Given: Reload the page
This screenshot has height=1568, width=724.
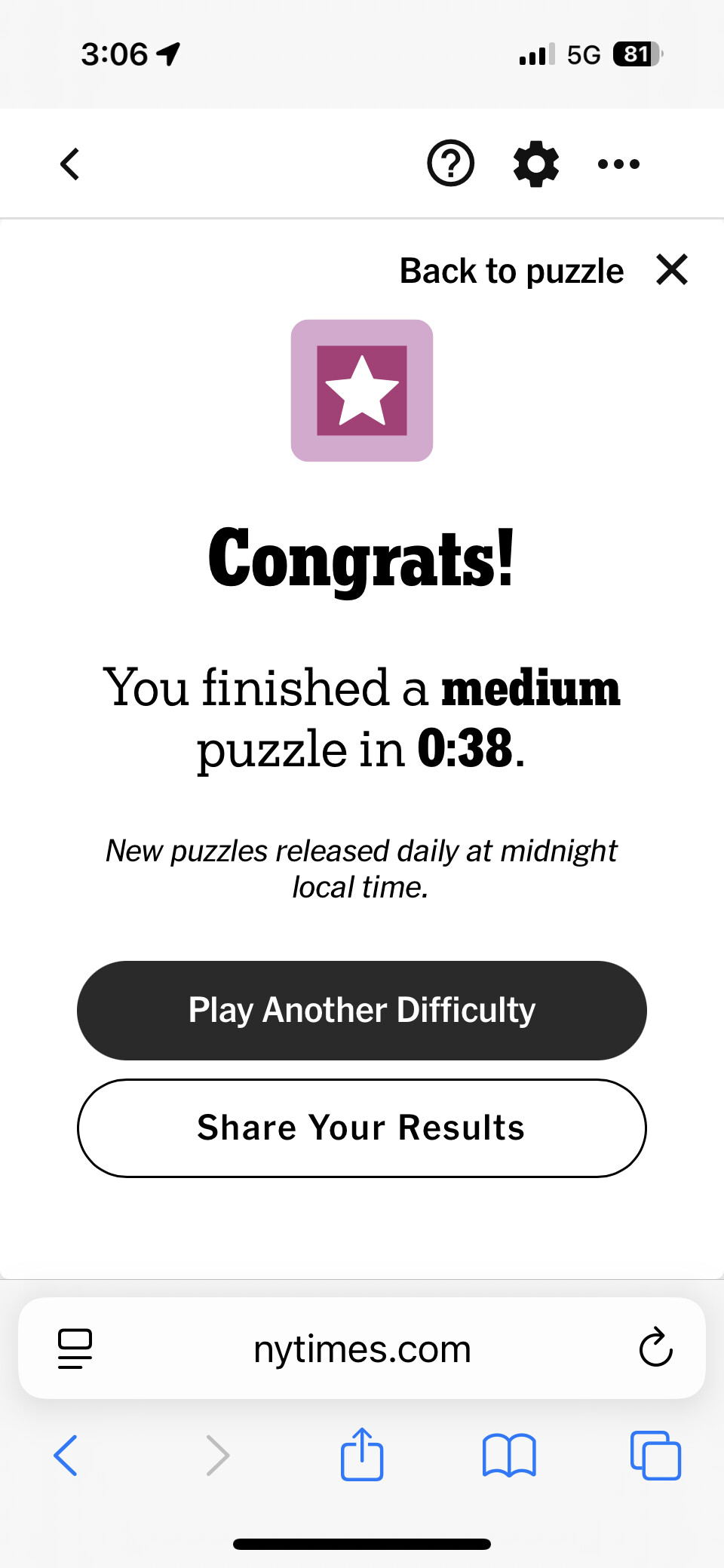Looking at the screenshot, I should (x=655, y=1347).
